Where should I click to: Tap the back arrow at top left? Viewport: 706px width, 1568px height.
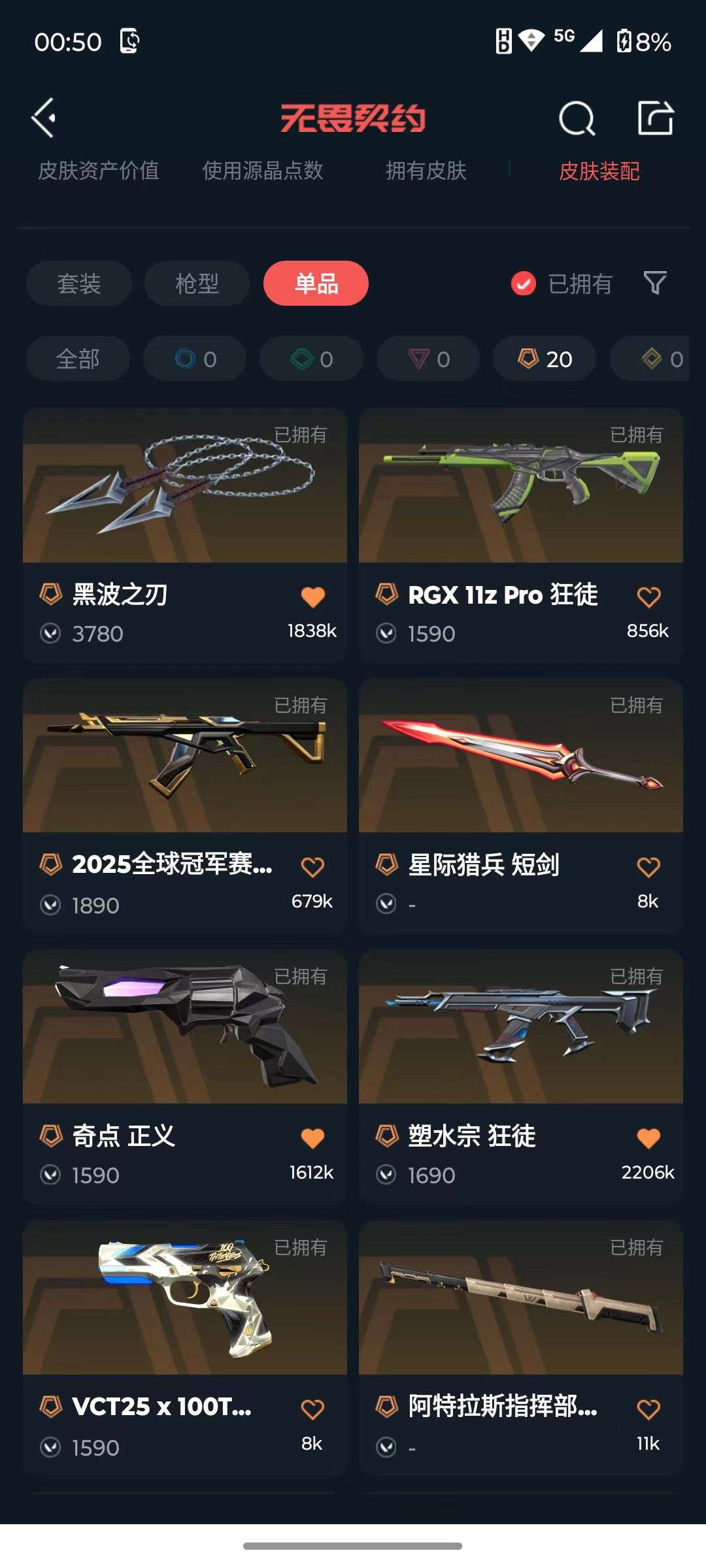(43, 119)
